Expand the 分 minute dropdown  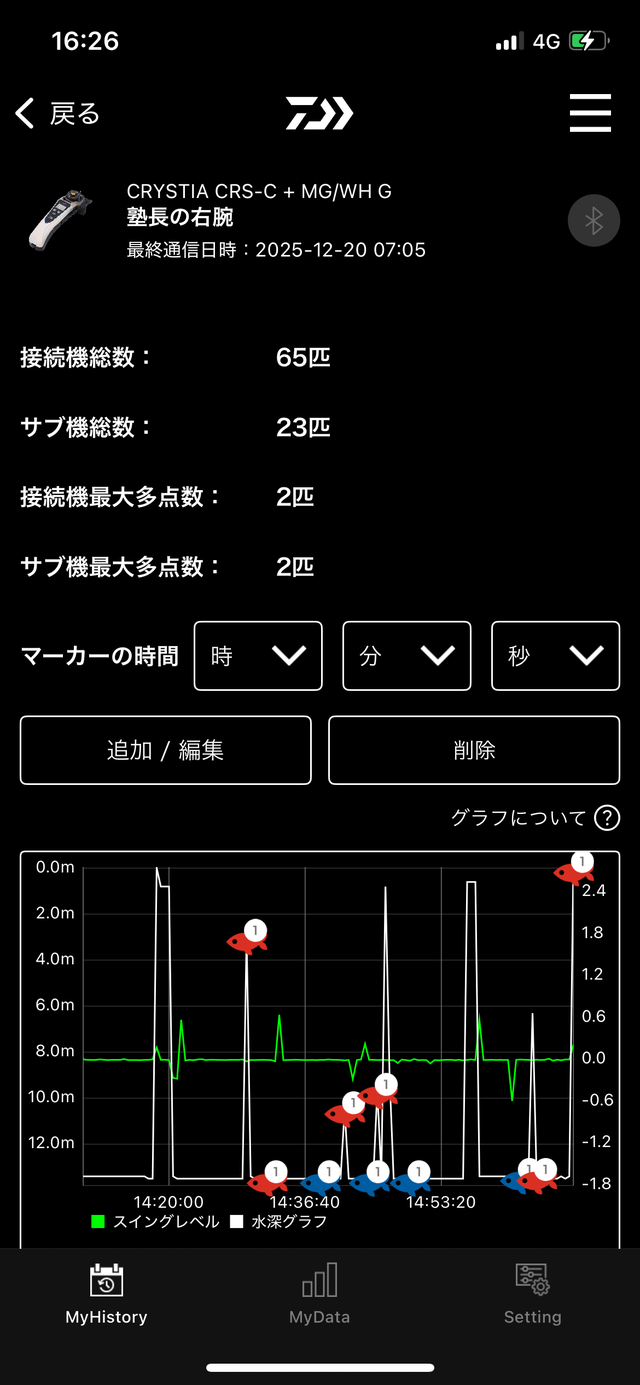pyautogui.click(x=407, y=656)
